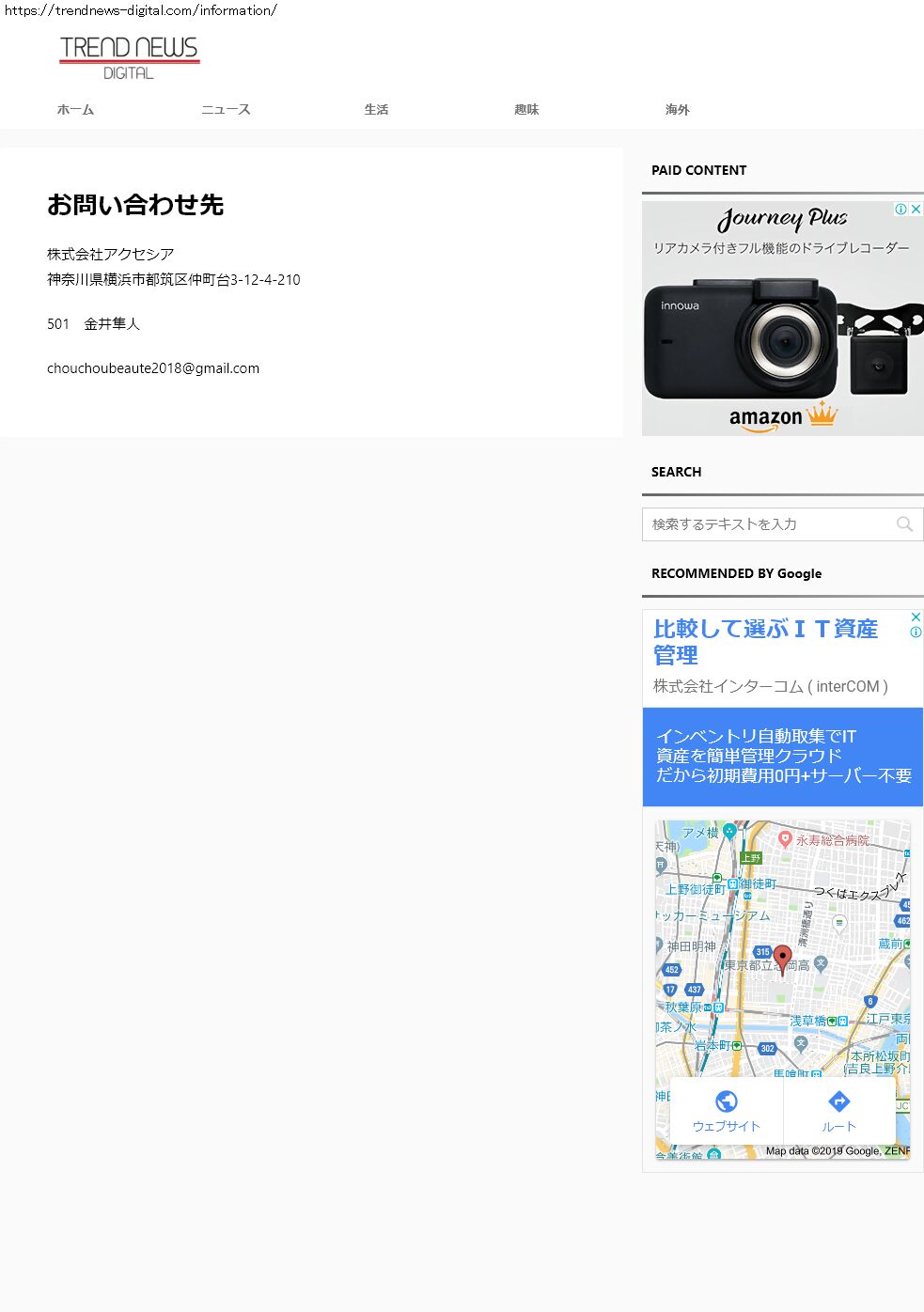This screenshot has height=1312, width=924.
Task: Close the Journey Plus ad banner
Action: (x=916, y=209)
